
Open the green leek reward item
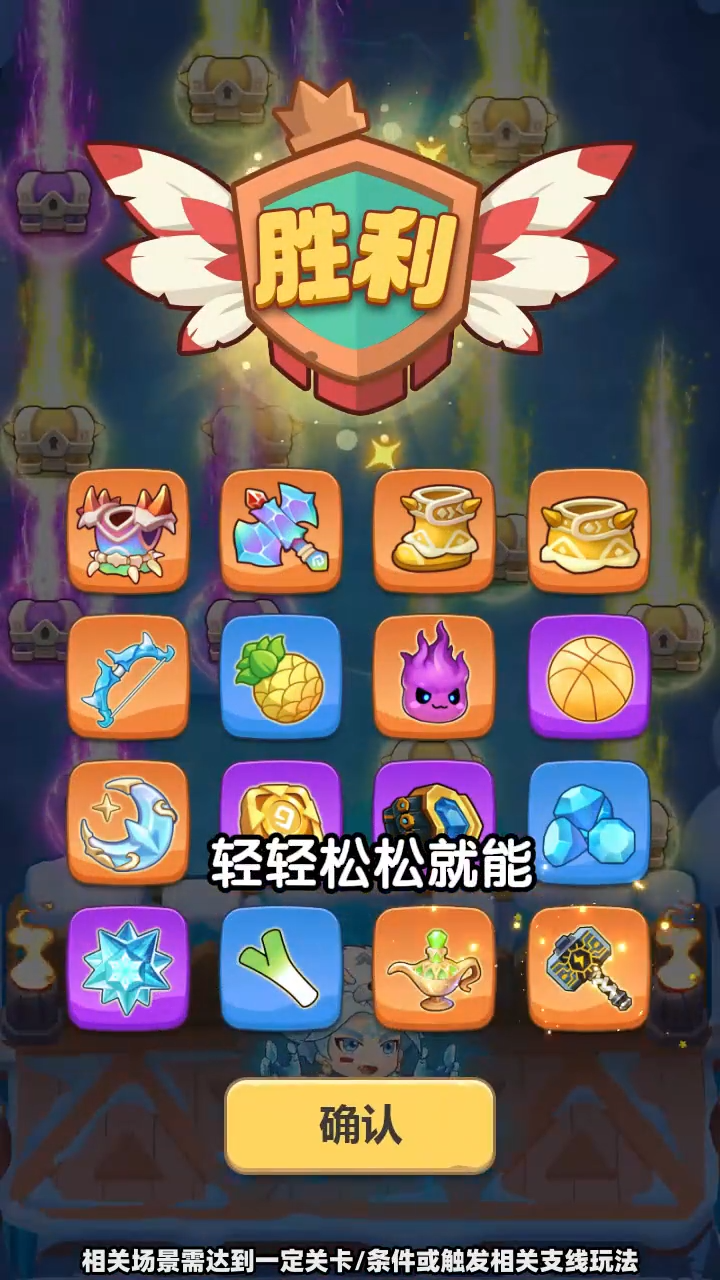click(281, 967)
